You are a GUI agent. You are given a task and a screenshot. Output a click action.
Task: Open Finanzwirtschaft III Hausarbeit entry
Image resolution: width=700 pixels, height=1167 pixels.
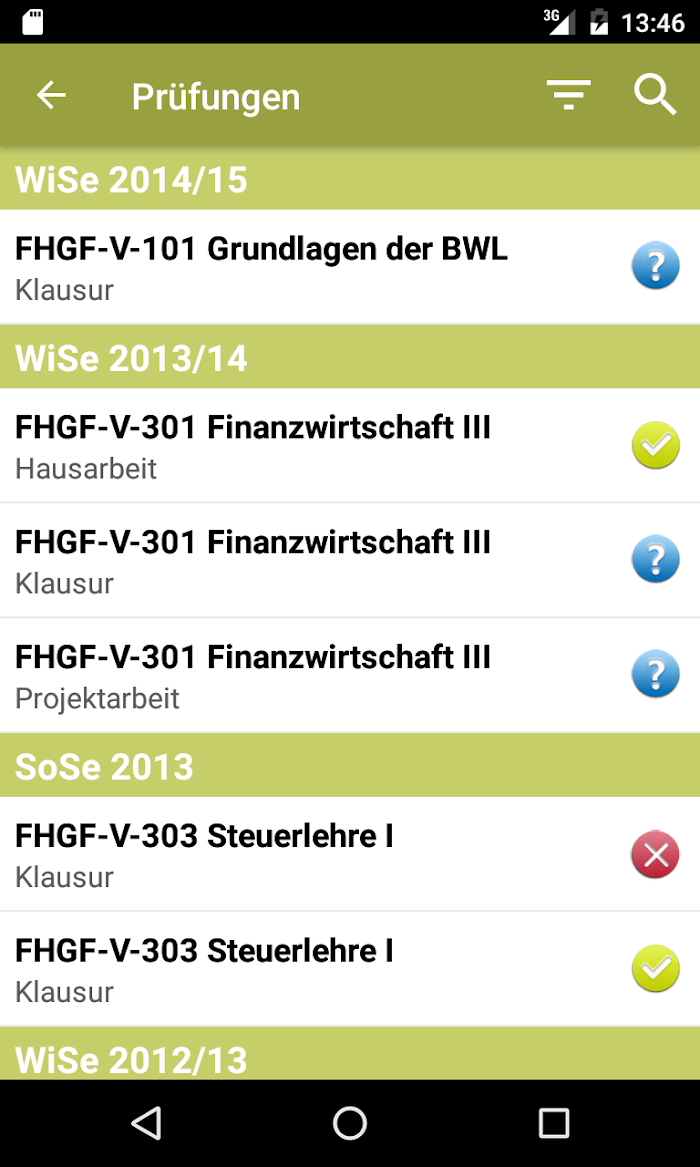point(350,445)
